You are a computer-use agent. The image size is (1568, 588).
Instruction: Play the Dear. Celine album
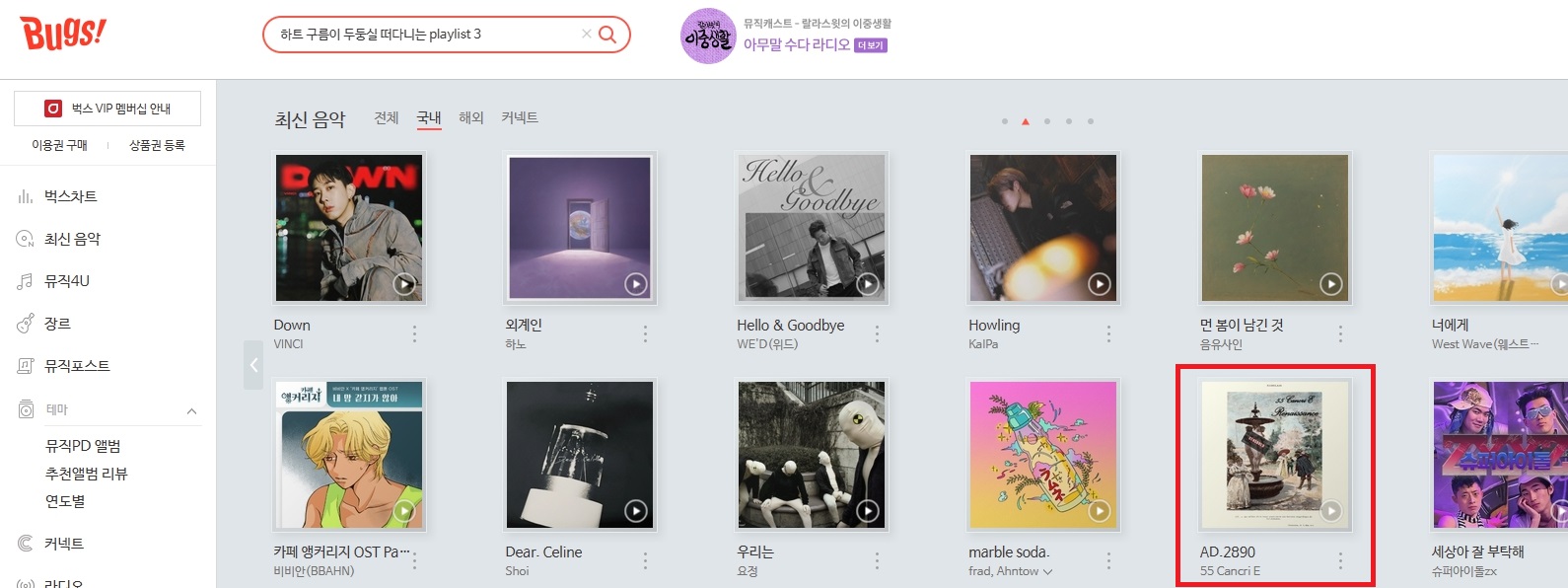(636, 511)
